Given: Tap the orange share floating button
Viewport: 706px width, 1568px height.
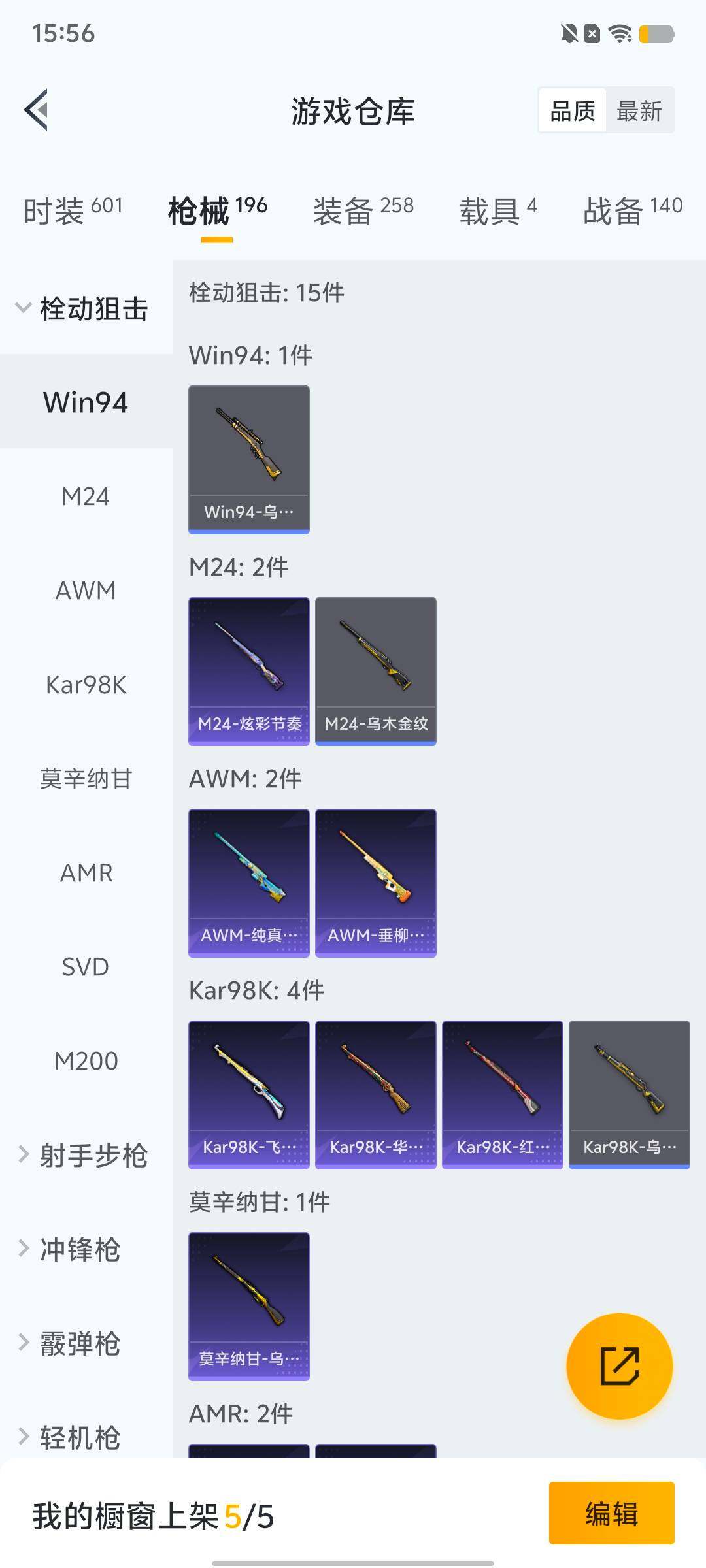Looking at the screenshot, I should tap(619, 1365).
